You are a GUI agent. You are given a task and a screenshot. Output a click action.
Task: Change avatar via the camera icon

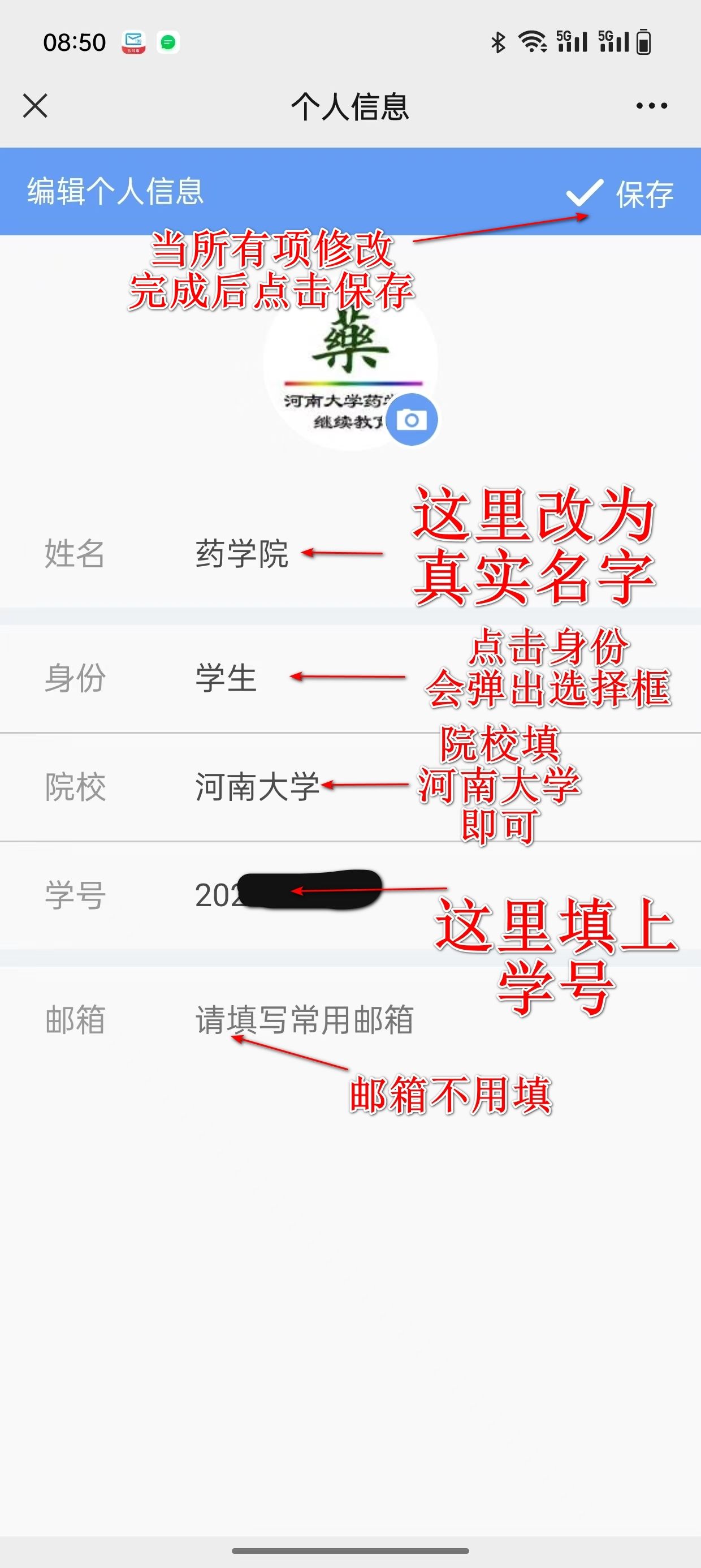click(x=412, y=420)
